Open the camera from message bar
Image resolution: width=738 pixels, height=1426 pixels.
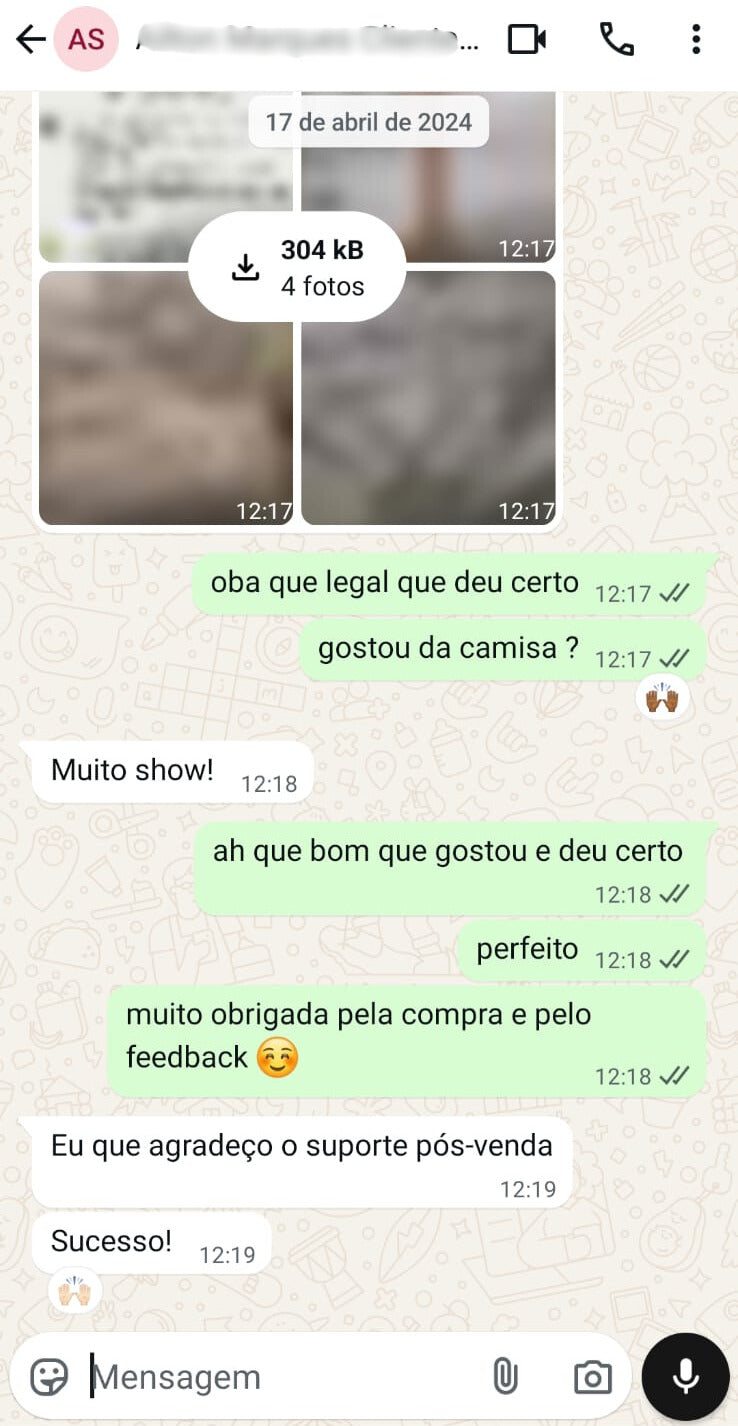click(x=592, y=1377)
